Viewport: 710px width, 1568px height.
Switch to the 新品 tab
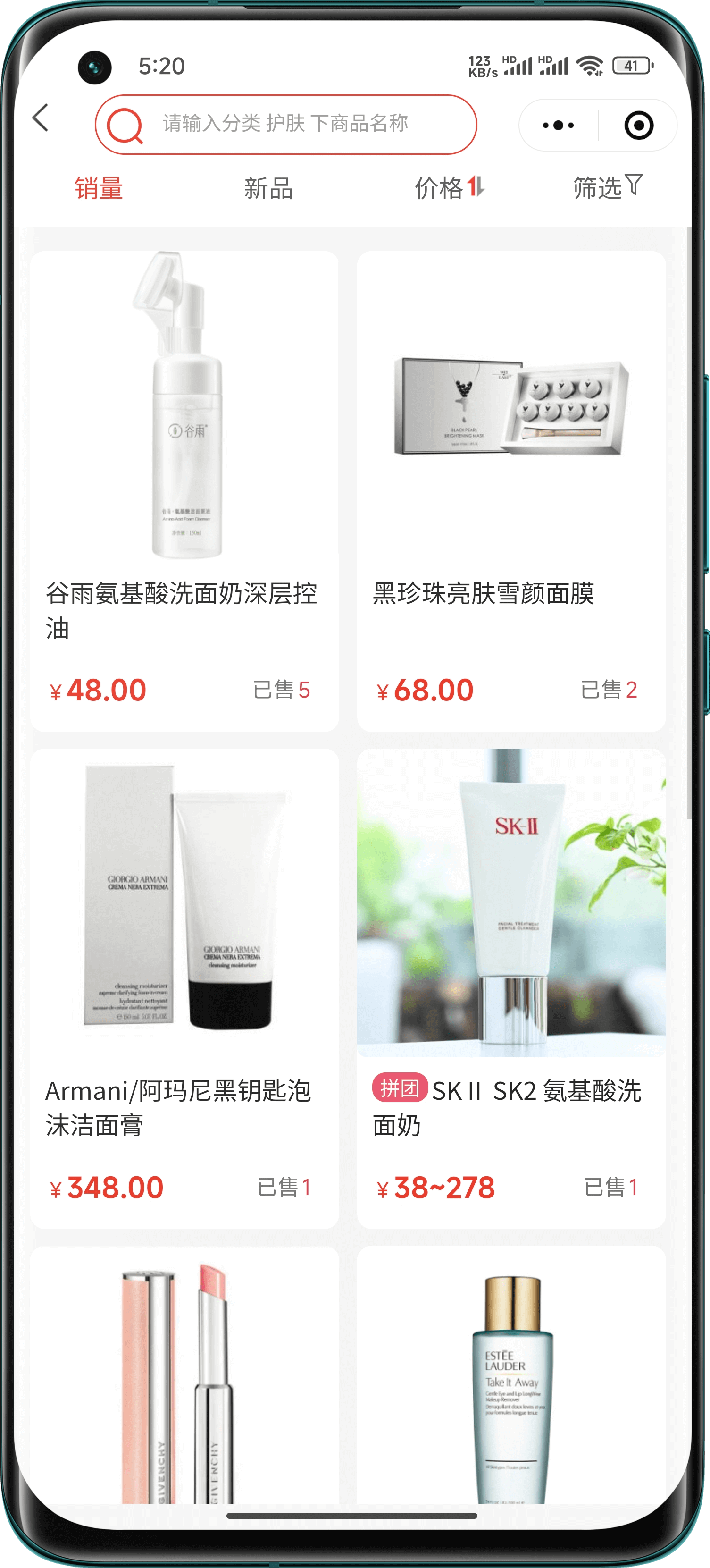pyautogui.click(x=268, y=188)
